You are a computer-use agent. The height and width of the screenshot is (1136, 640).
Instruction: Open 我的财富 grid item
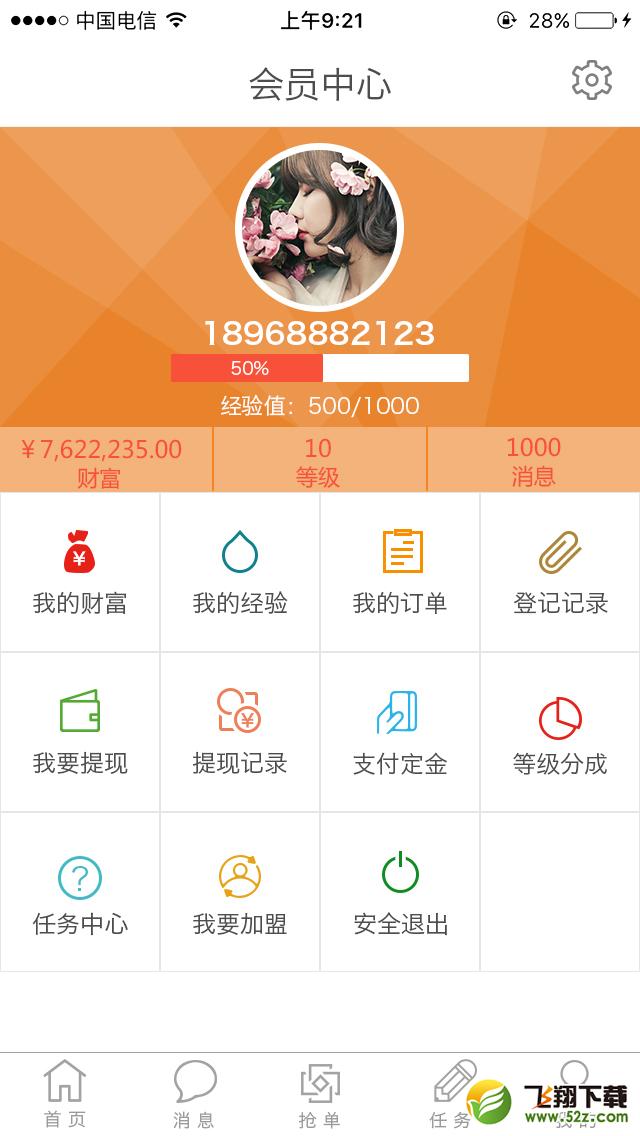pos(80,572)
